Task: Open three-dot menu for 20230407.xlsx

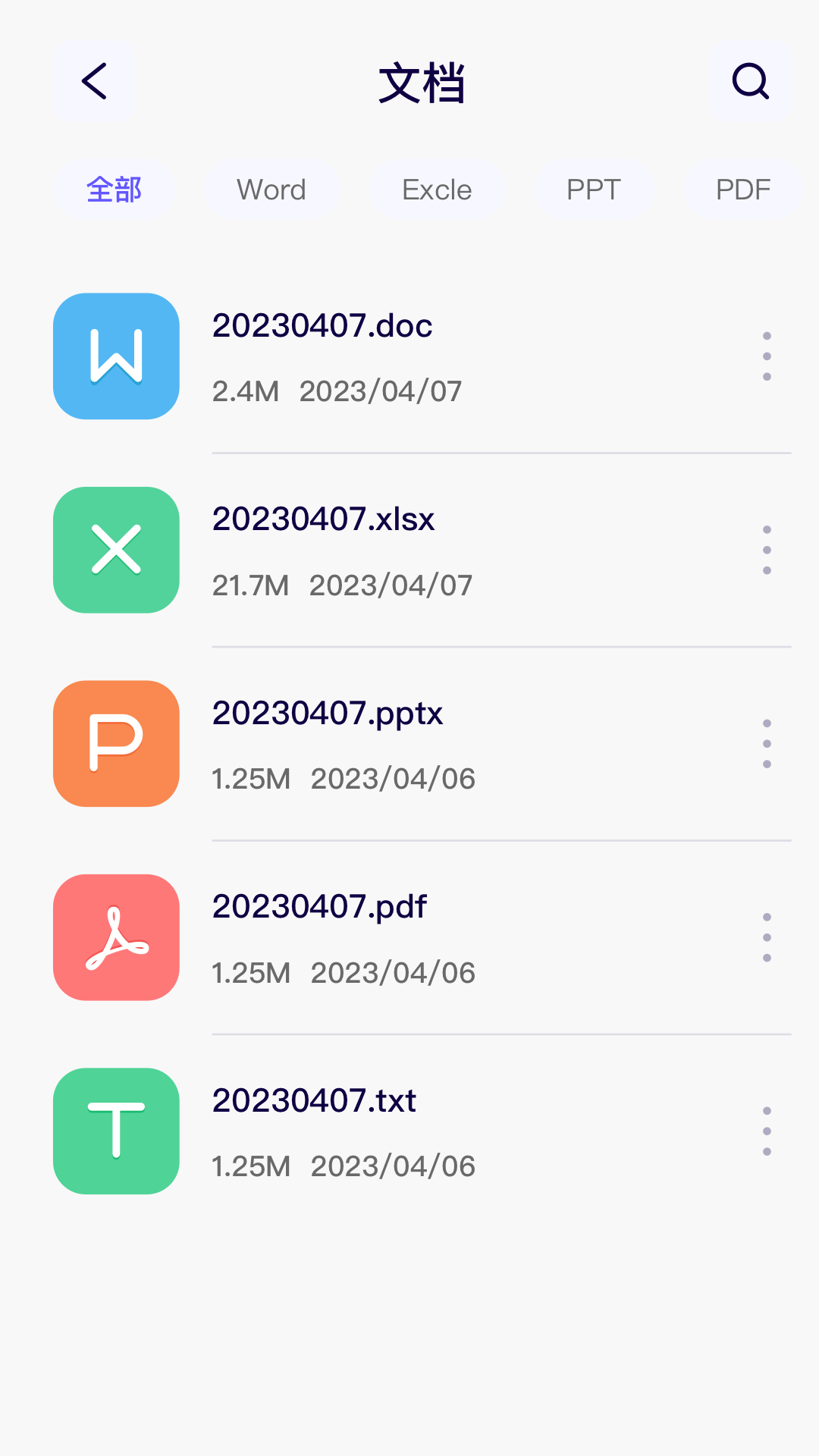Action: 767,551
